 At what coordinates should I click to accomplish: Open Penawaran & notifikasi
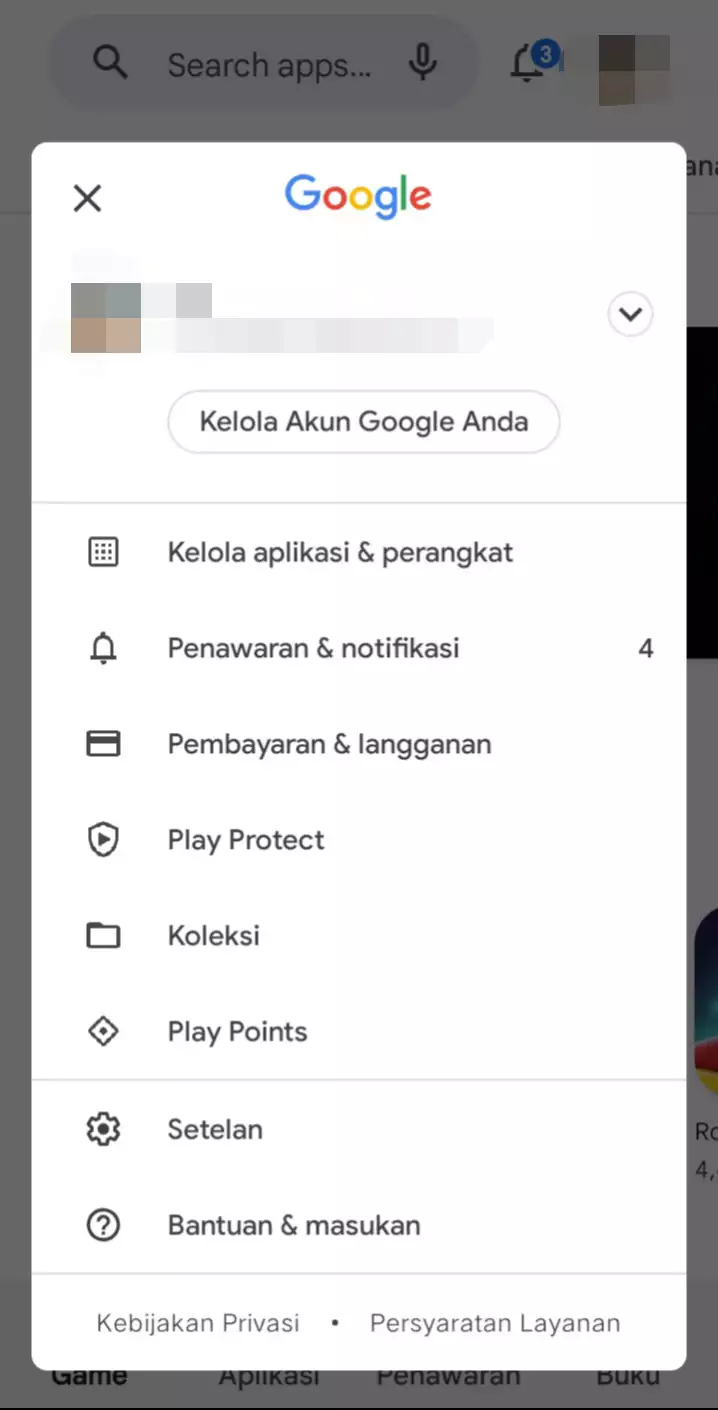click(313, 648)
